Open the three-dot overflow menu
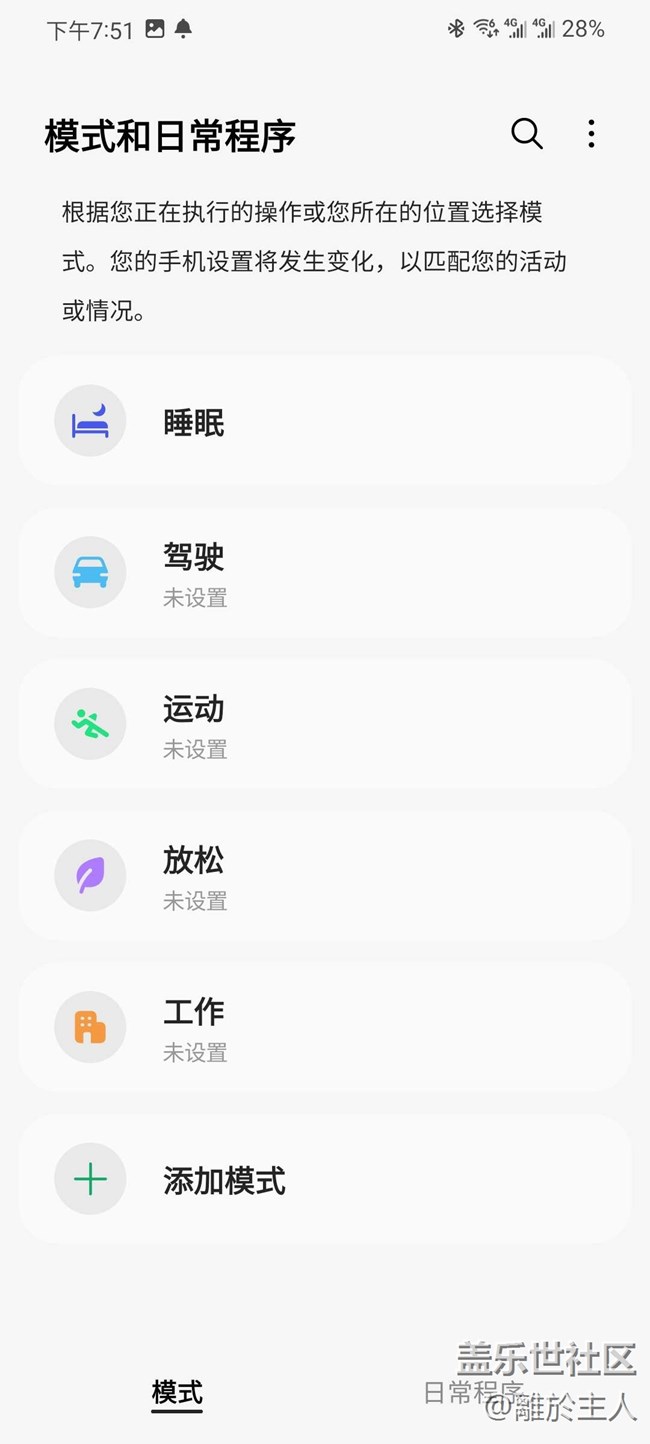The height and width of the screenshot is (1444, 650). (591, 134)
